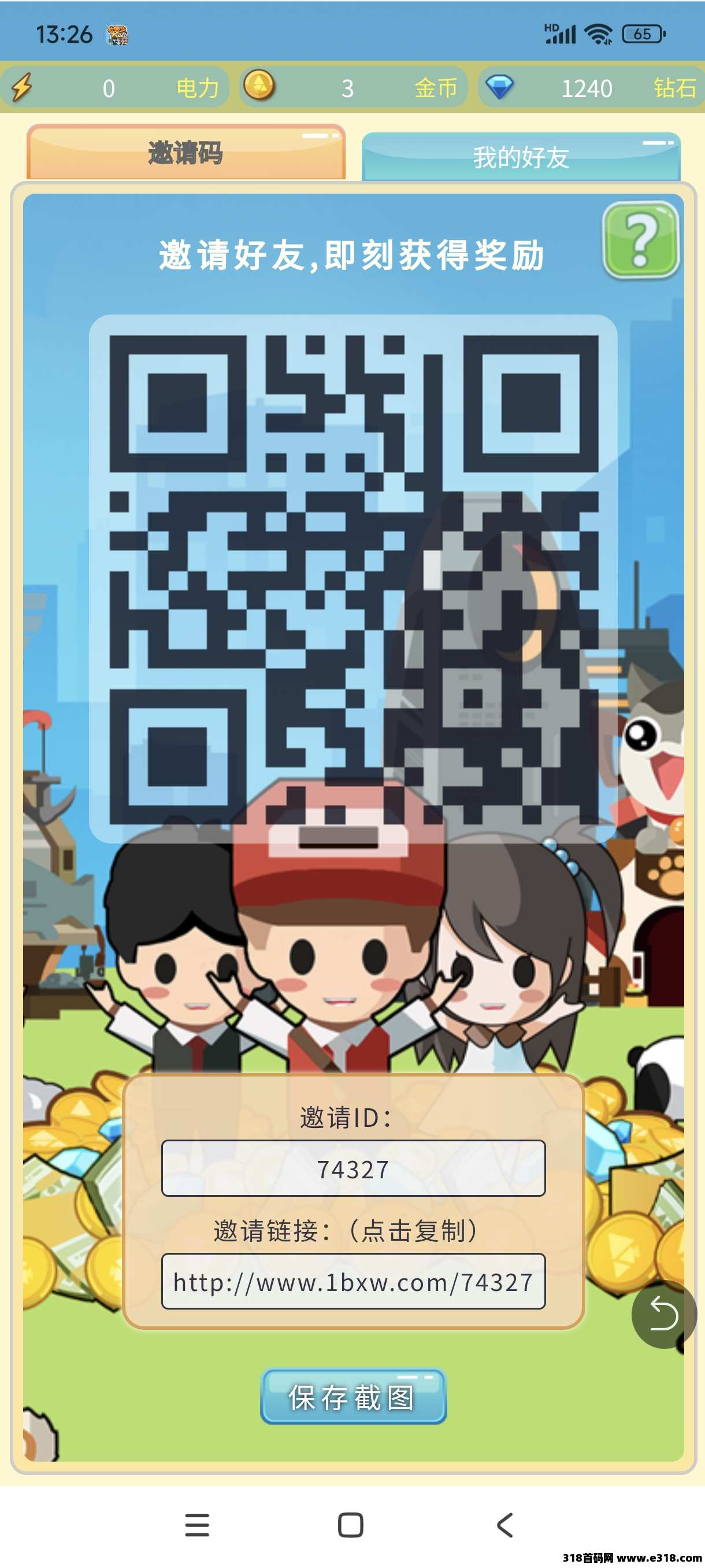The image size is (705, 1568).
Task: Go to the phone home screen
Action: pos(350,1525)
